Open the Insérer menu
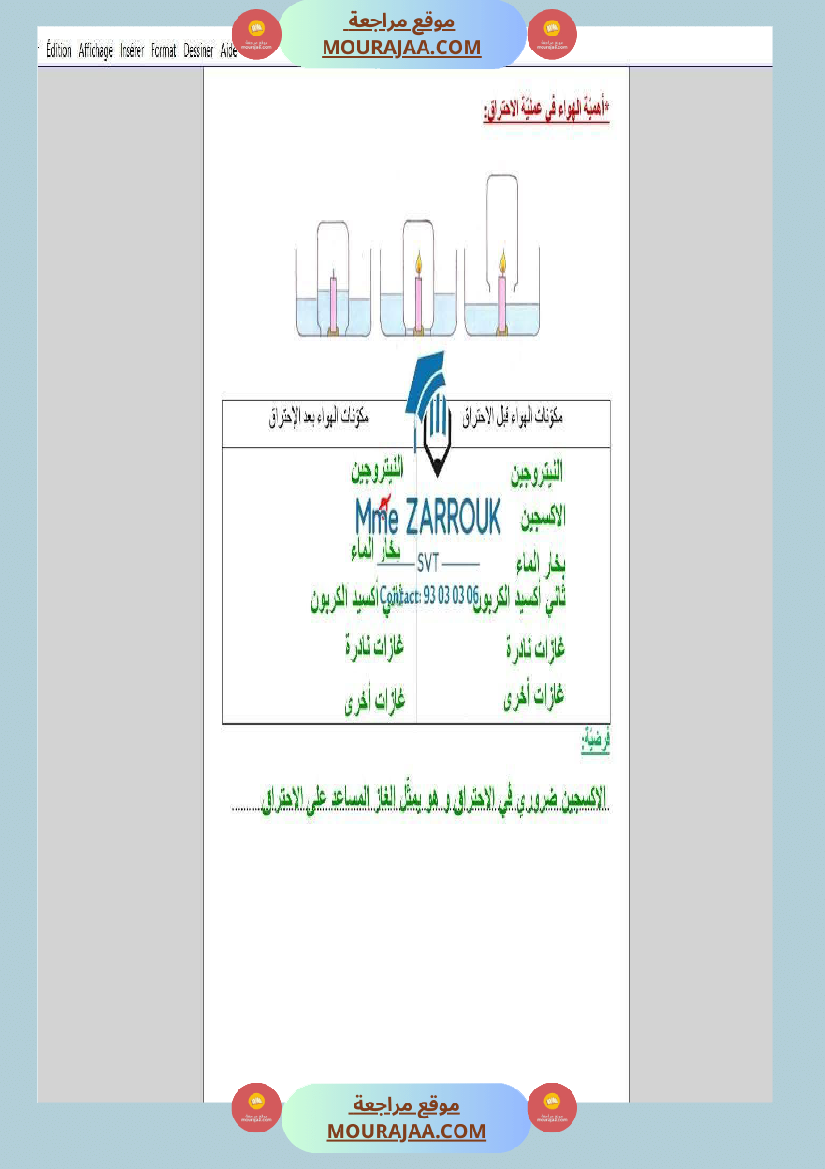Image resolution: width=825 pixels, height=1169 pixels. [x=132, y=51]
